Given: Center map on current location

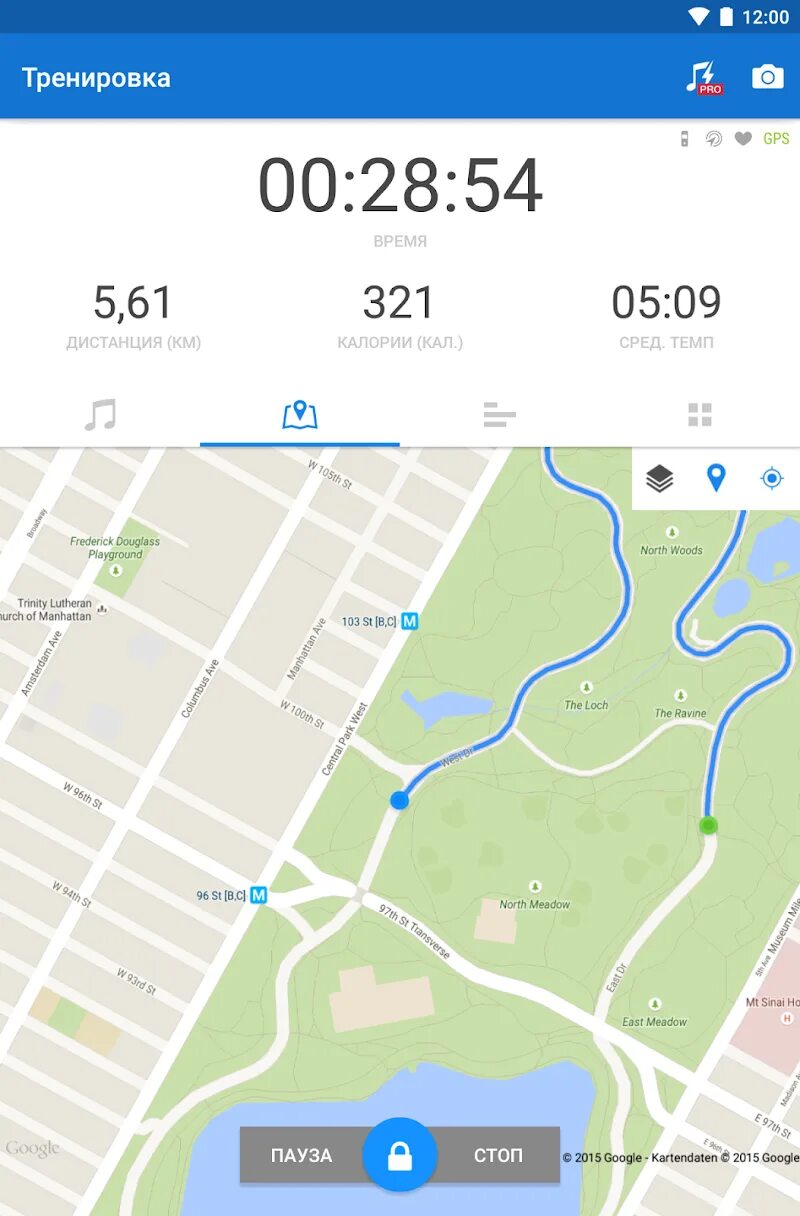Looking at the screenshot, I should (x=771, y=479).
